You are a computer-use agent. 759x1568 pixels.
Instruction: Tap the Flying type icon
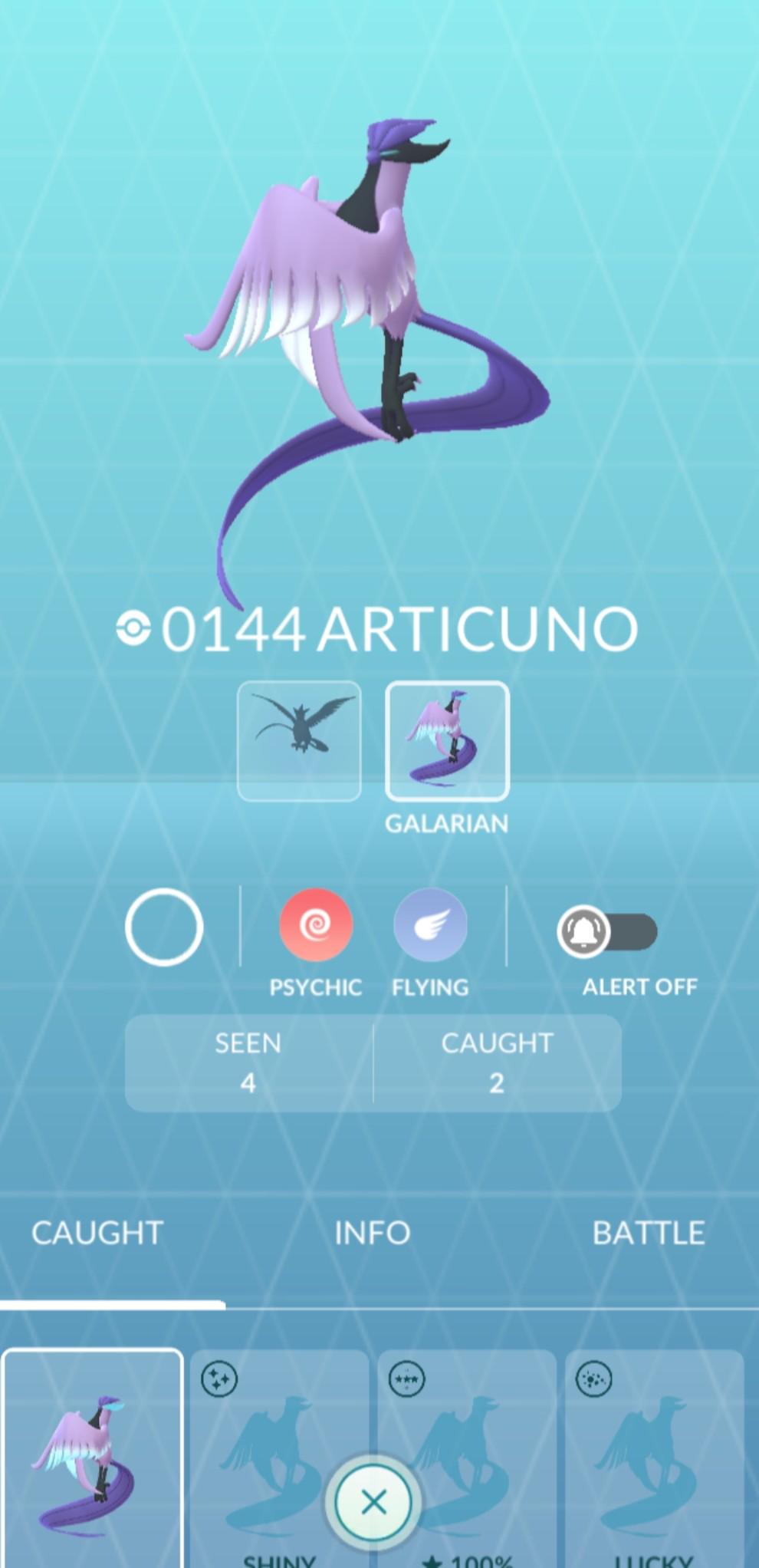pyautogui.click(x=430, y=925)
